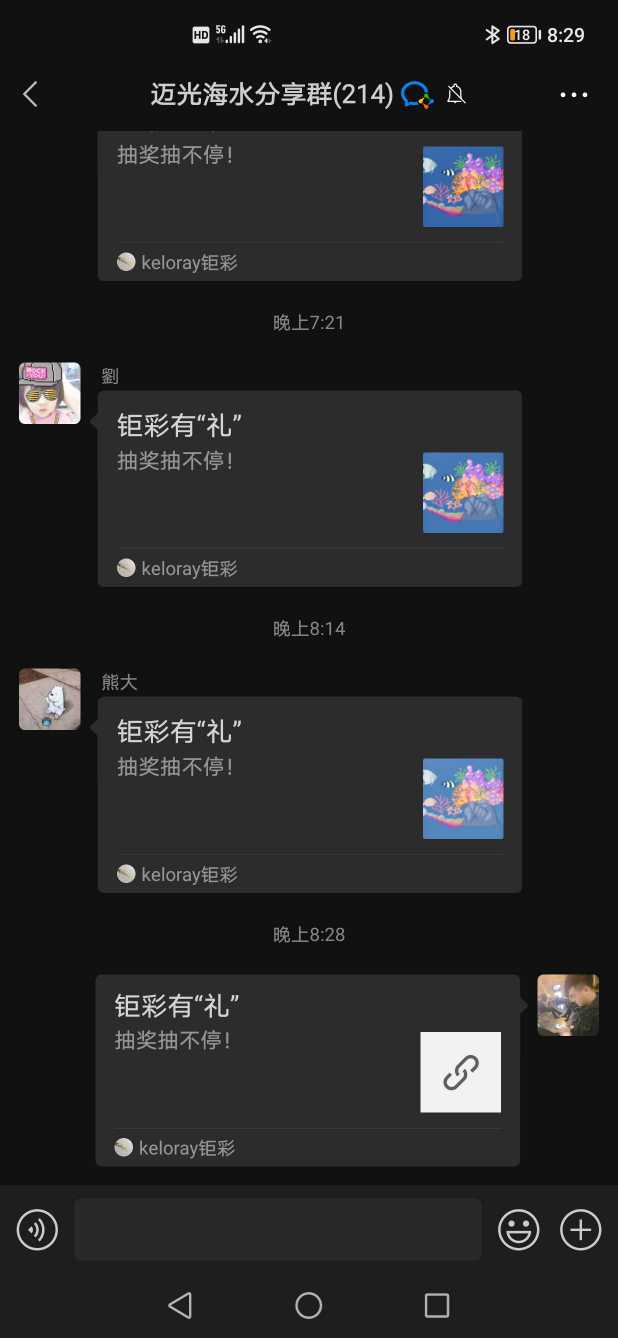
Task: Open the topmost partially visible keloray card
Action: (x=309, y=205)
